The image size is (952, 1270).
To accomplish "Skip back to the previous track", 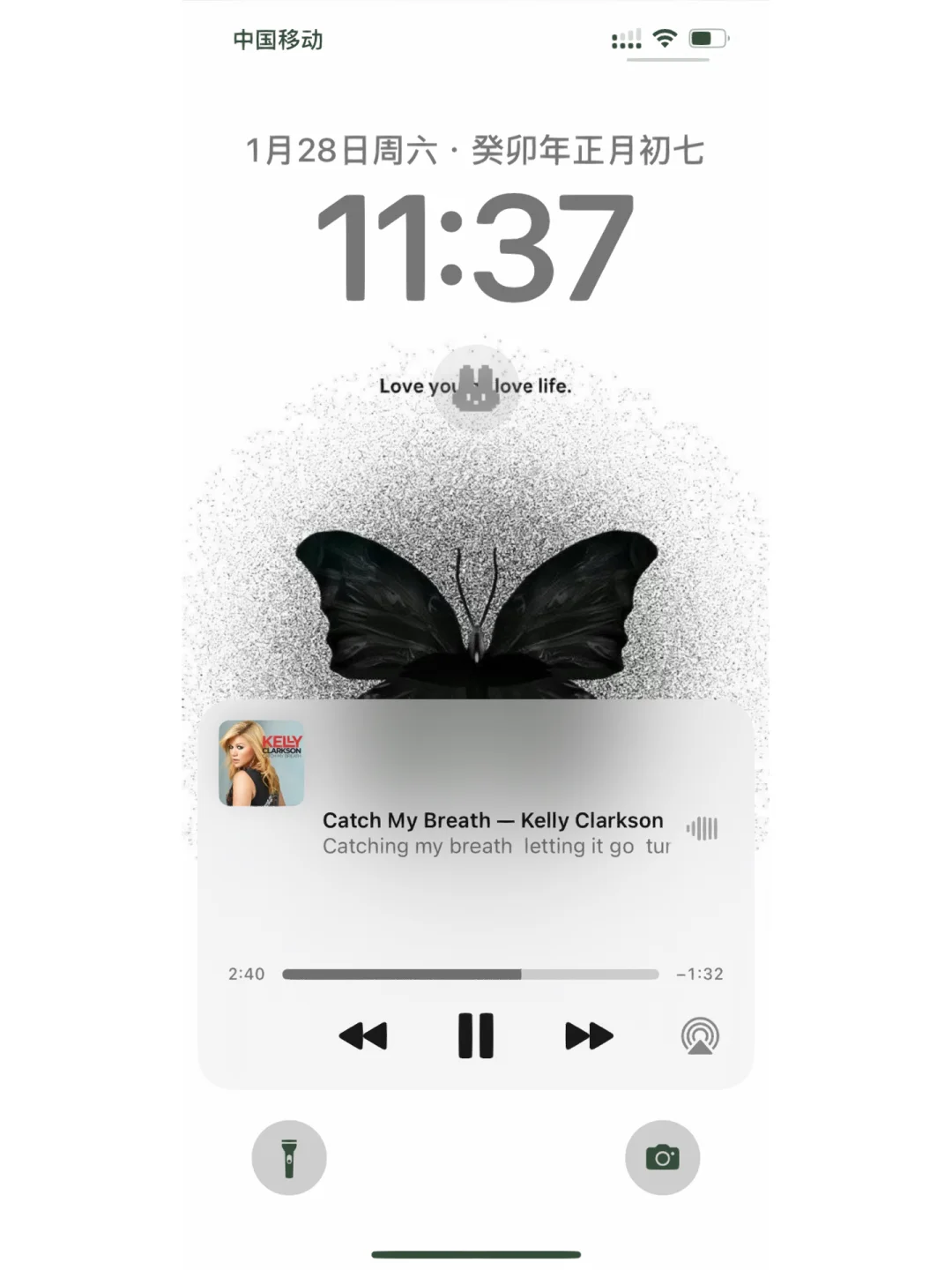I will (x=362, y=1035).
